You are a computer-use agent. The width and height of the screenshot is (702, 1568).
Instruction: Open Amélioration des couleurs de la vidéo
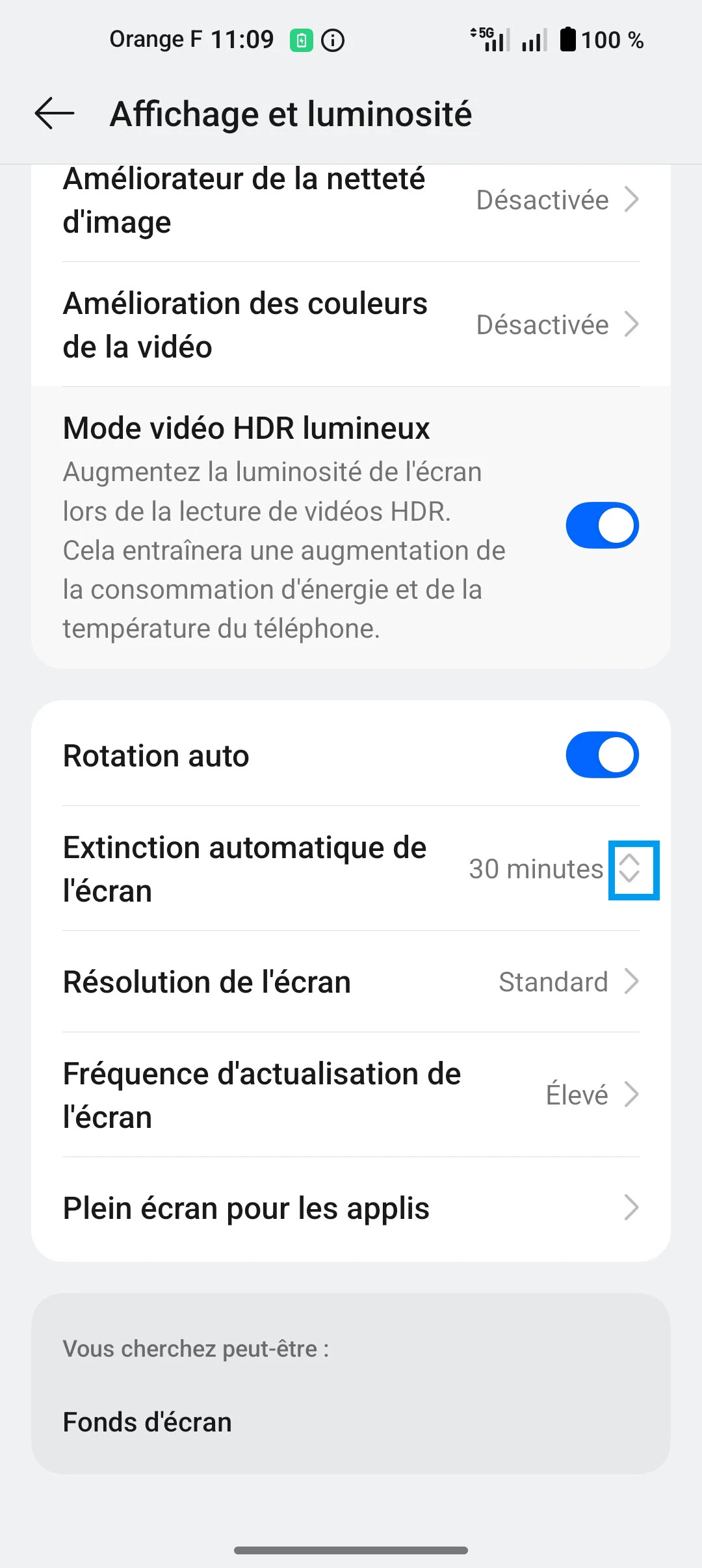(x=351, y=324)
